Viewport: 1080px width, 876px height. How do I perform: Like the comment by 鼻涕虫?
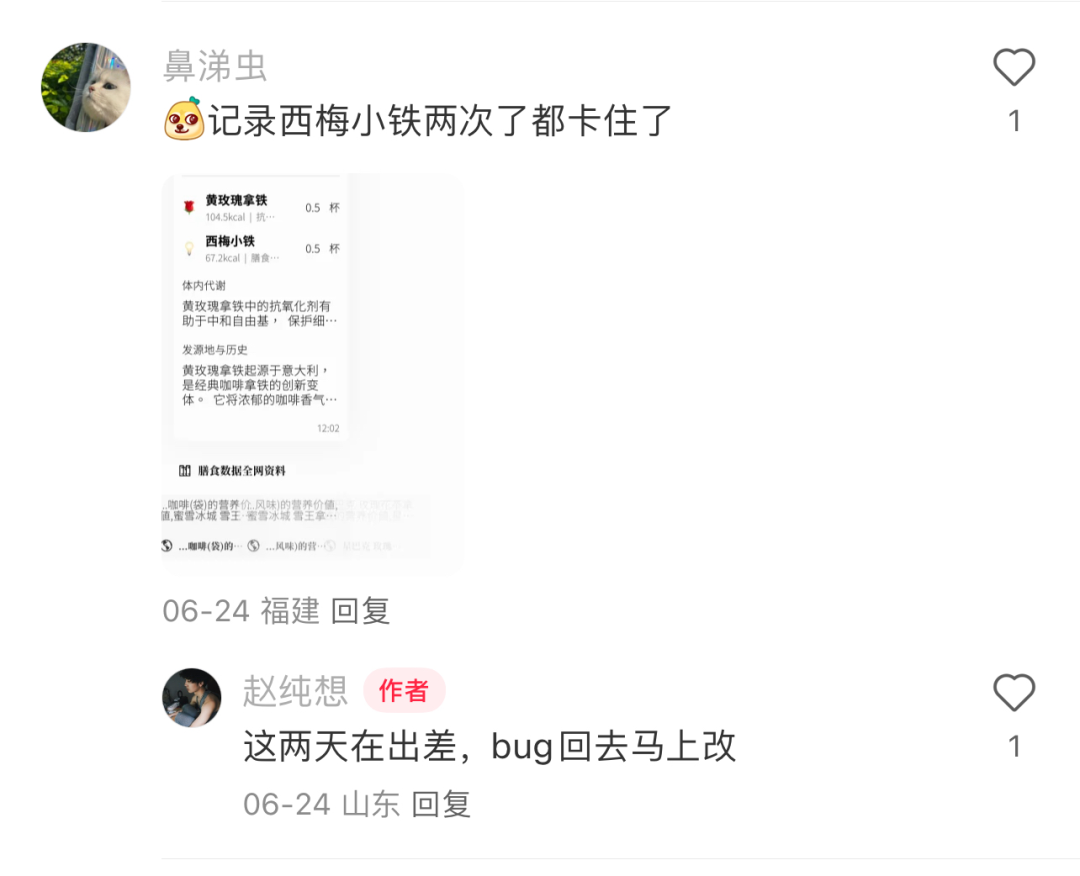pyautogui.click(x=1013, y=69)
